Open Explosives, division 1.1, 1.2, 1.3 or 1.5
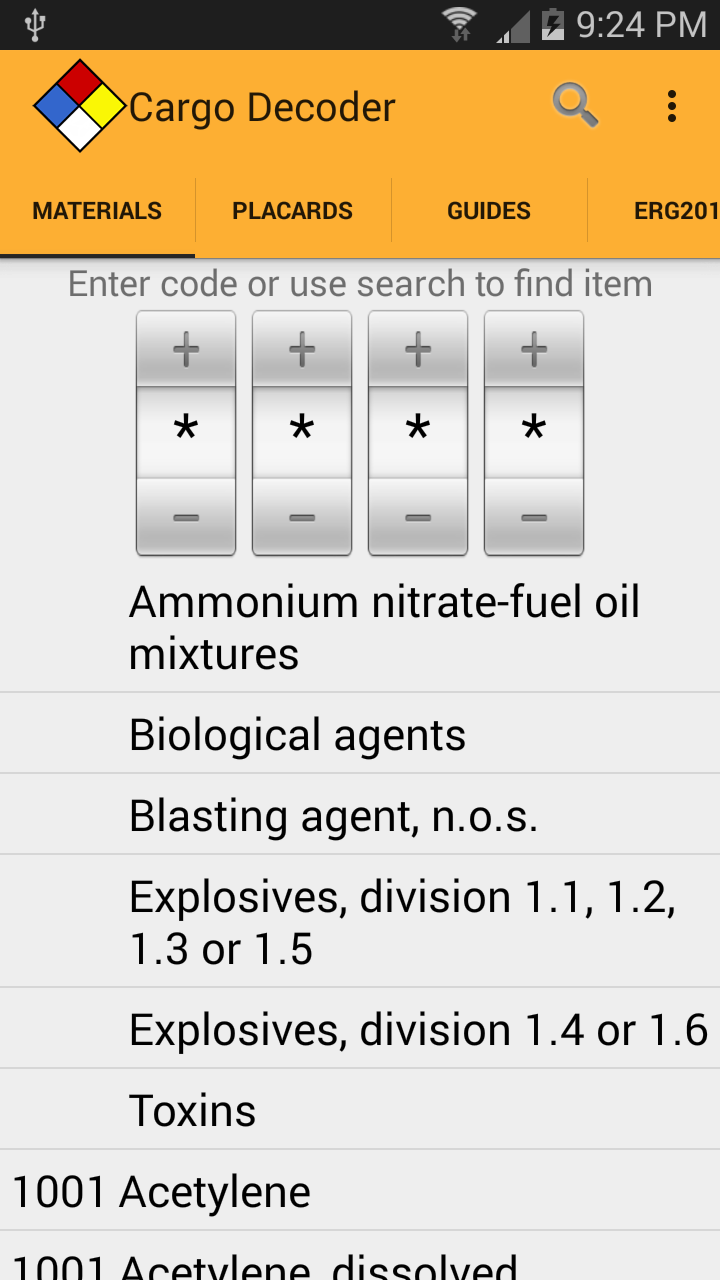The height and width of the screenshot is (1280, 720). 360,922
